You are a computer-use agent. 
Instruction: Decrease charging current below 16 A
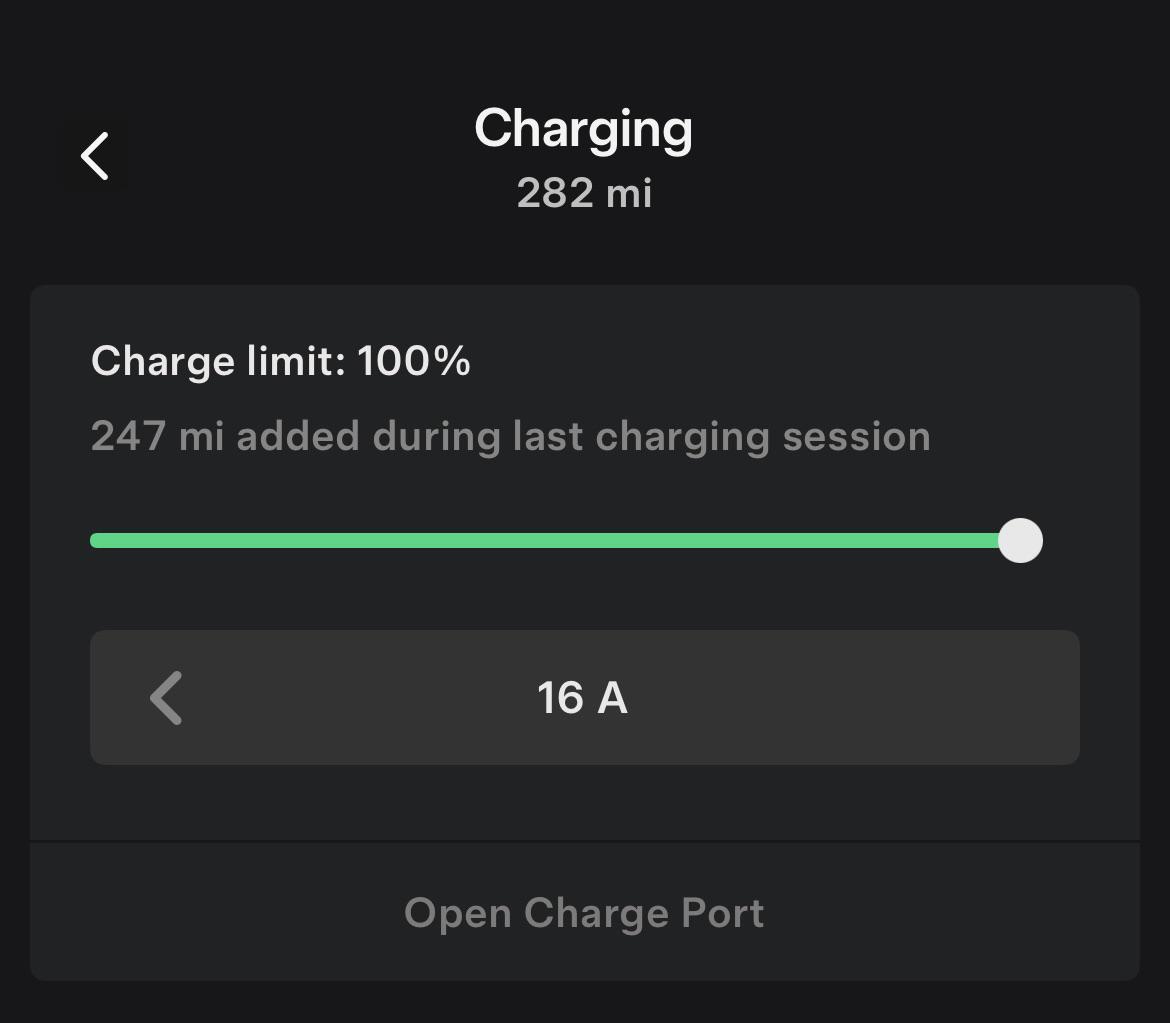(x=167, y=697)
